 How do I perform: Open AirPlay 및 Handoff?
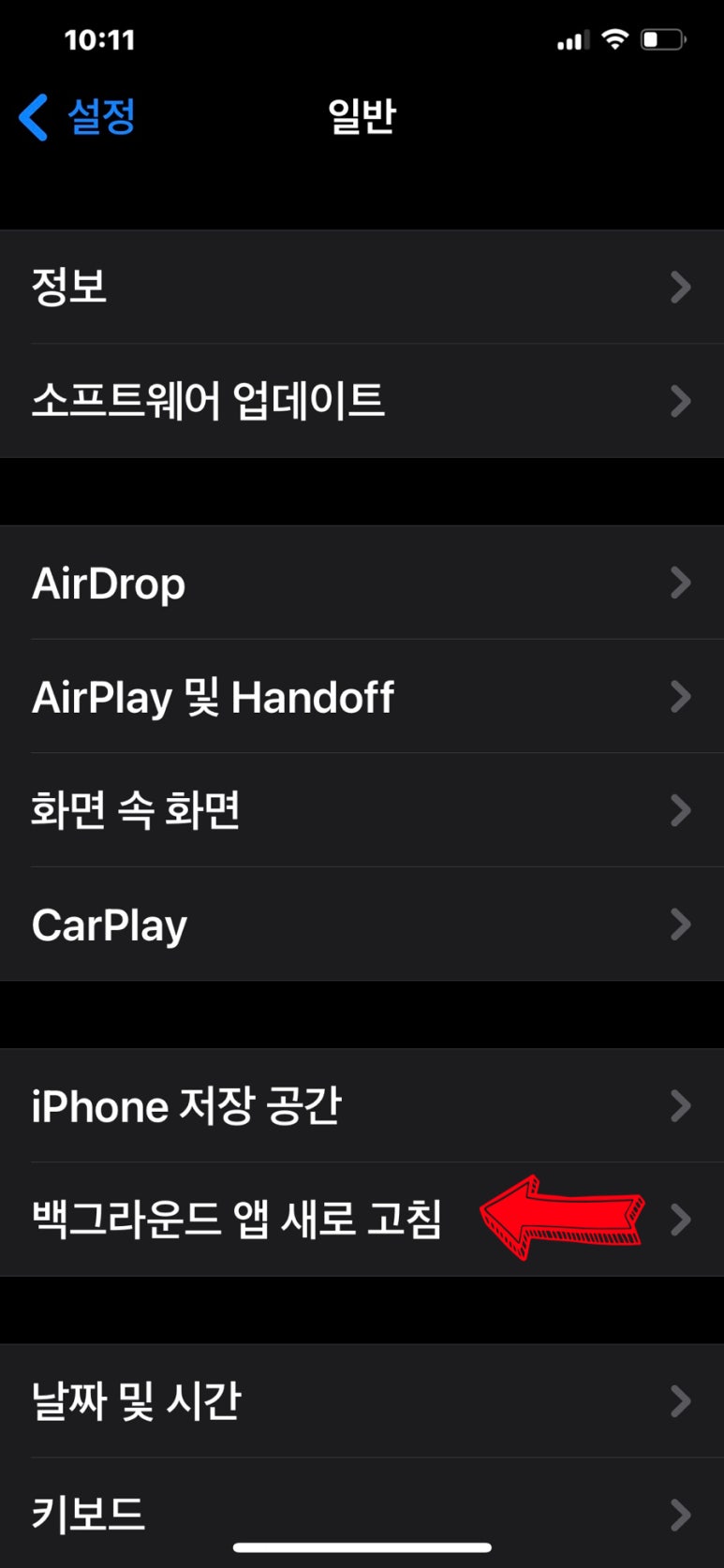tap(362, 697)
